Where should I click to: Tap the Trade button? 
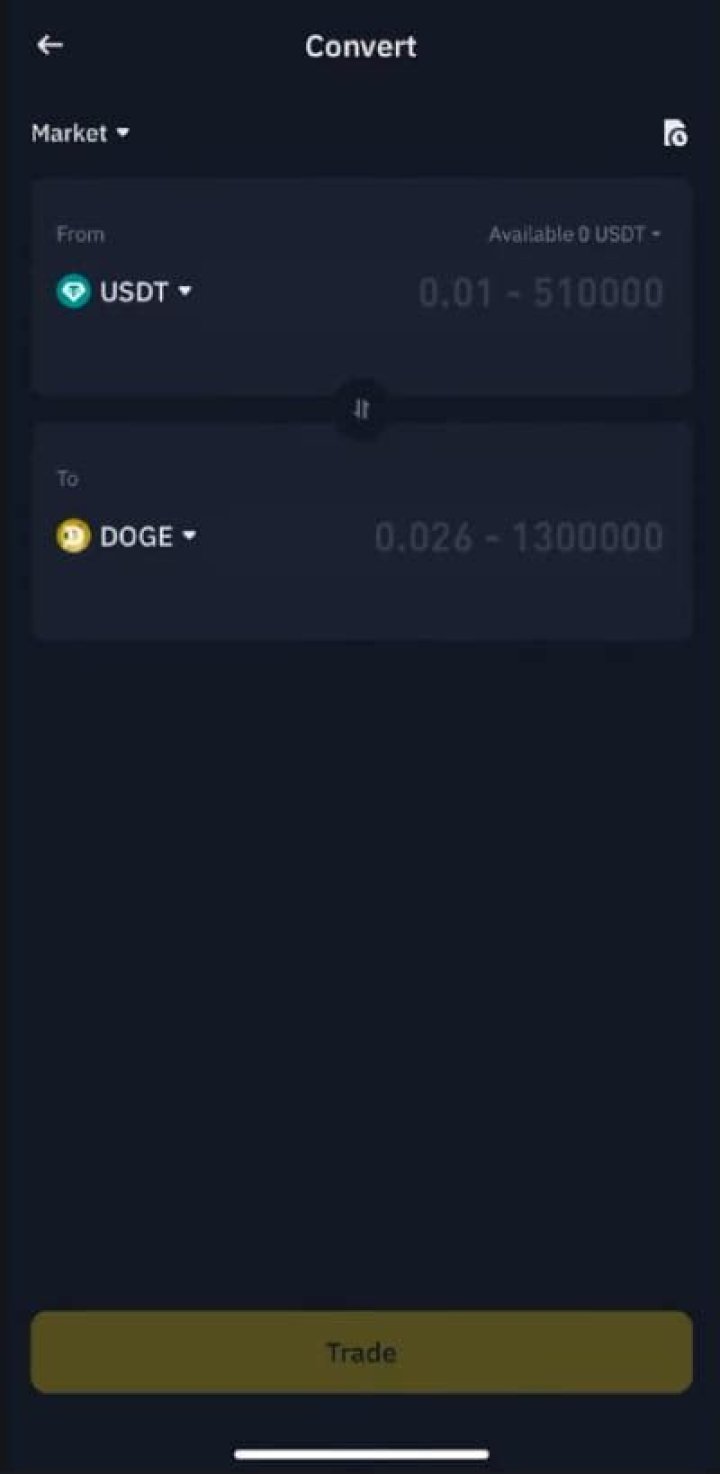(x=361, y=1352)
